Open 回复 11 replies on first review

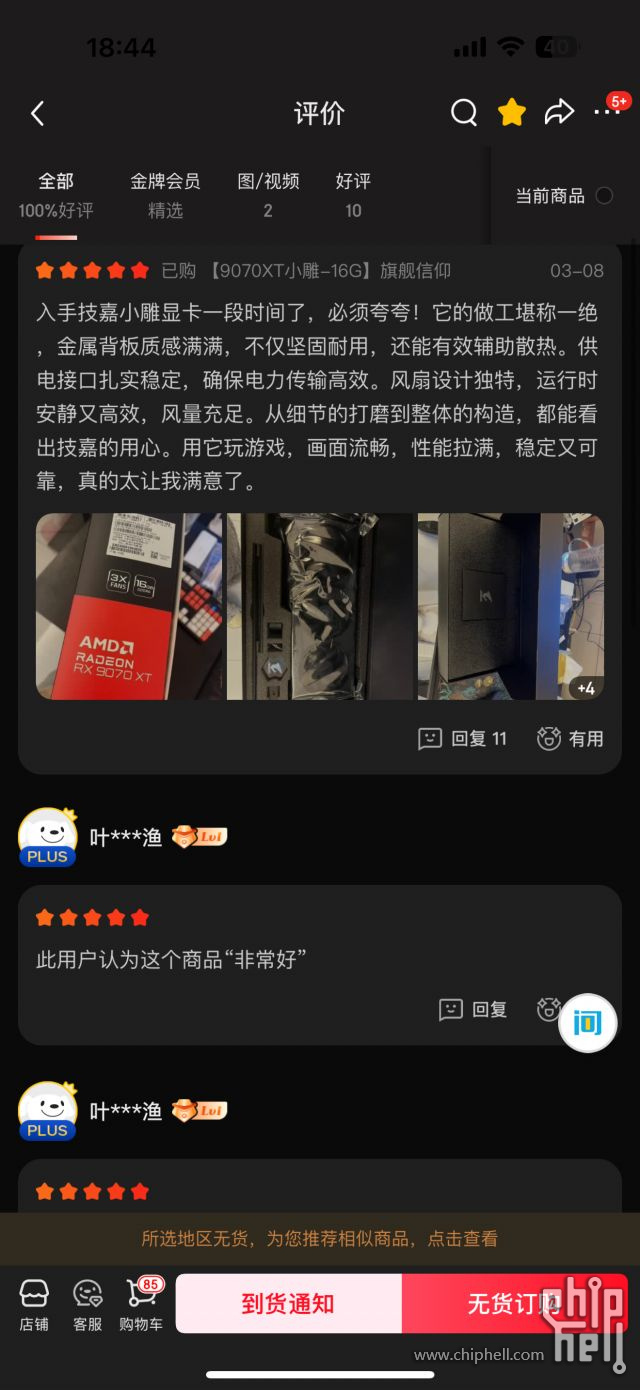coord(463,739)
